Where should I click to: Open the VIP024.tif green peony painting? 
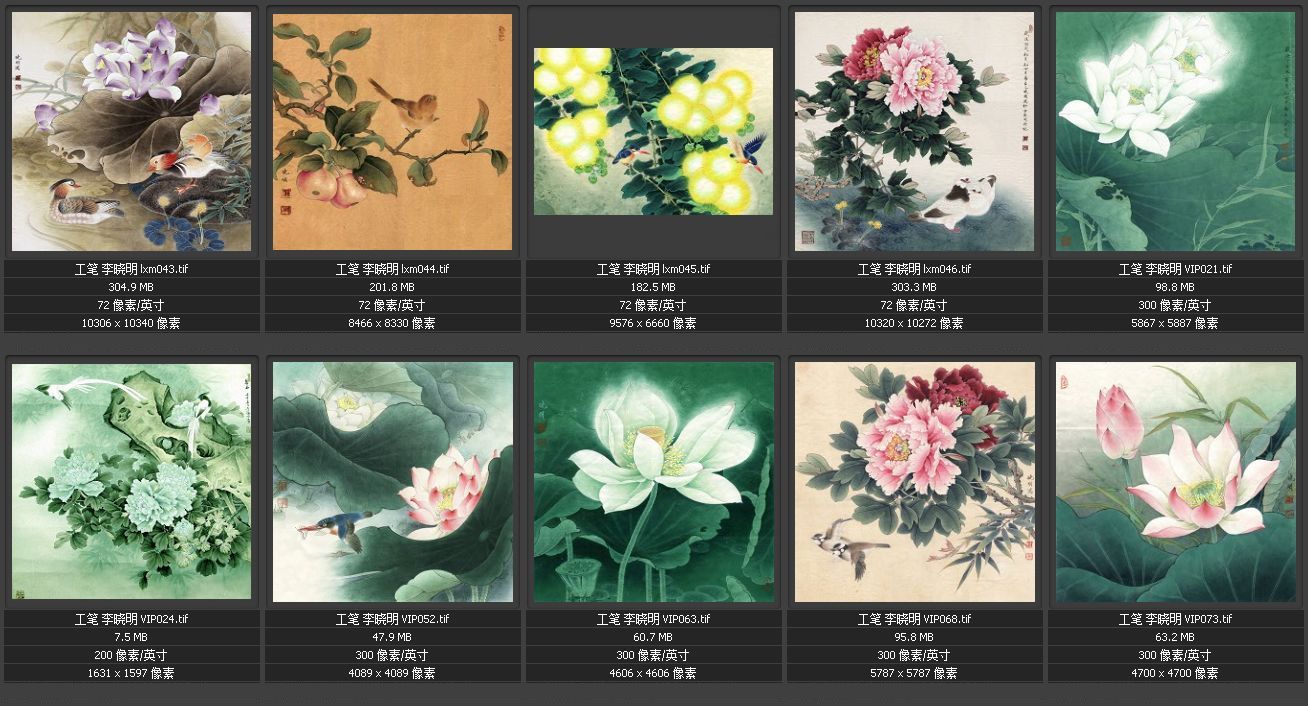(131, 481)
